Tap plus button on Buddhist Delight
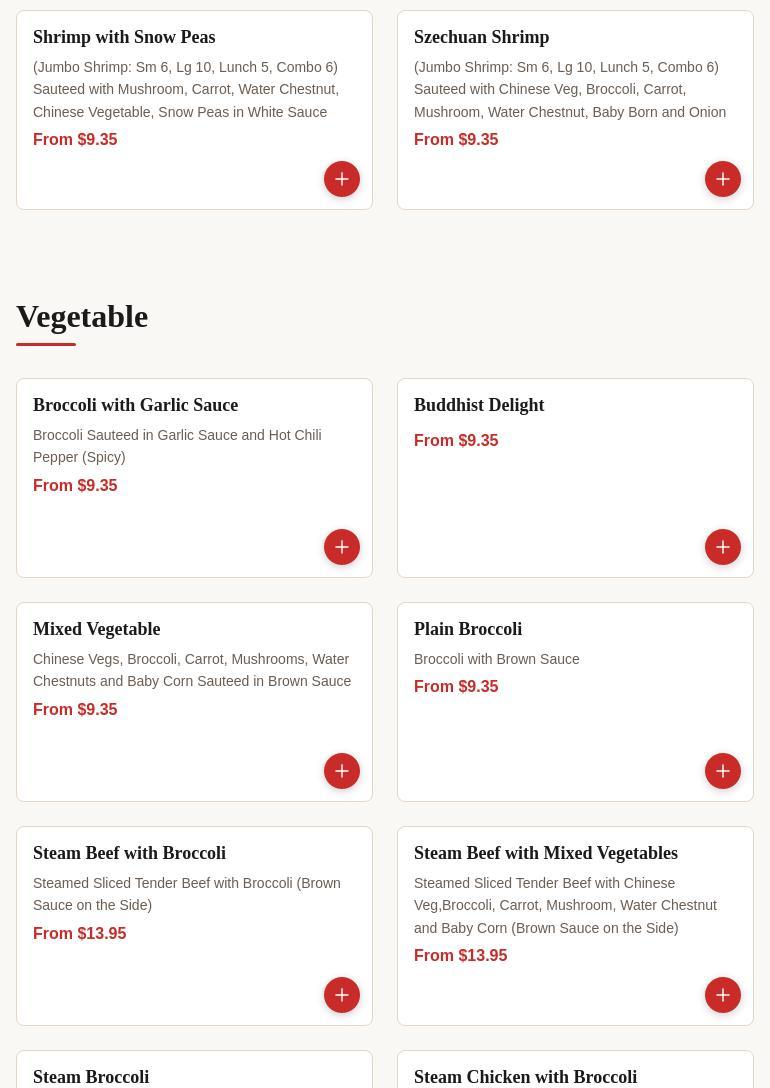Screen dimensions: 770x1088 pyautogui.click(x=723, y=547)
